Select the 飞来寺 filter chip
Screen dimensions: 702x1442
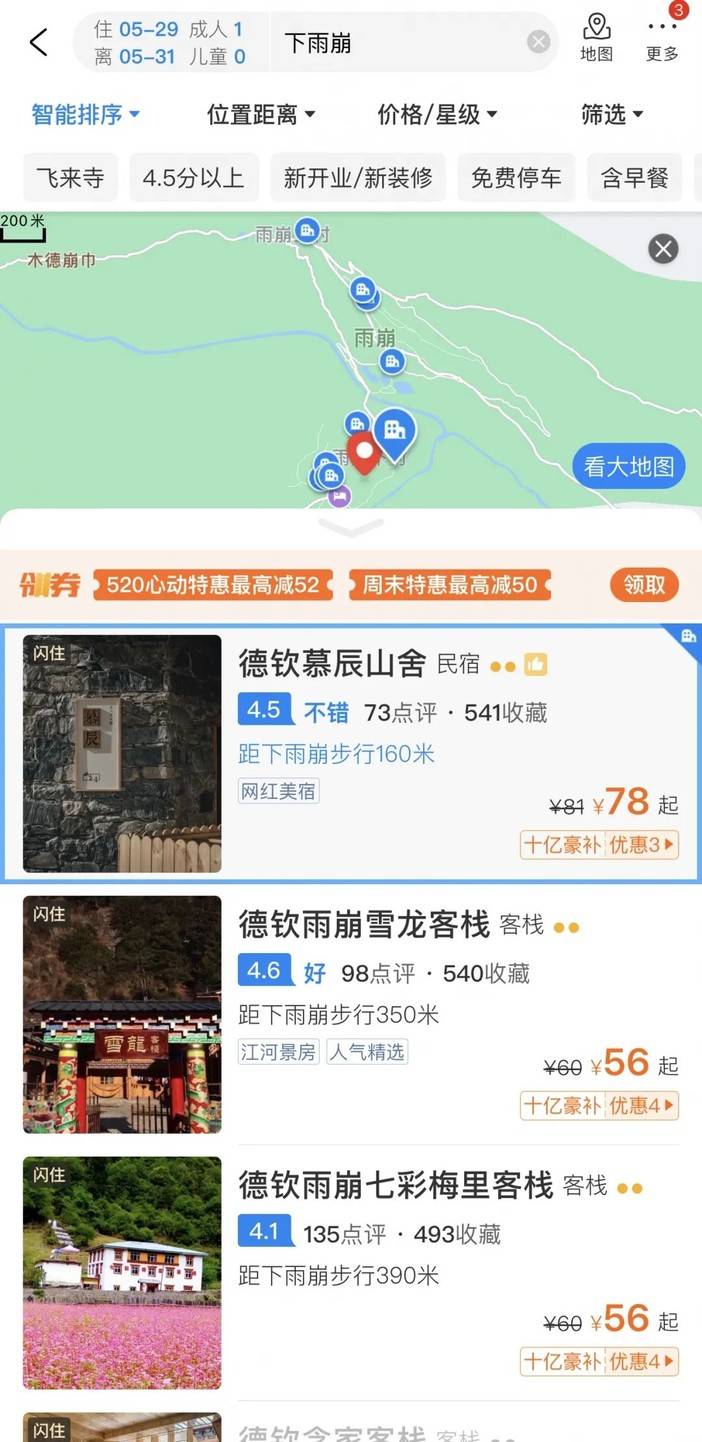pyautogui.click(x=70, y=178)
